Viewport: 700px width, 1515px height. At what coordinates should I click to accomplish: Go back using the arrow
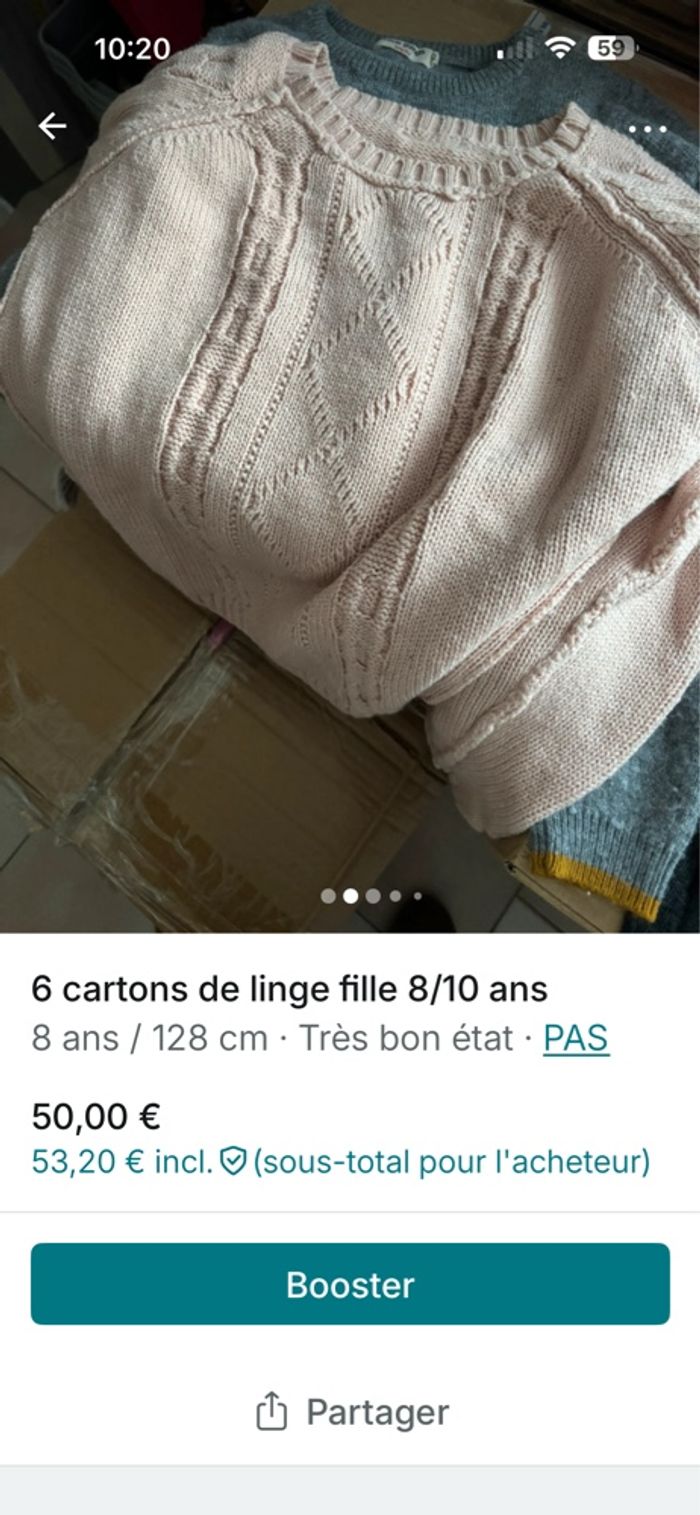[52, 126]
